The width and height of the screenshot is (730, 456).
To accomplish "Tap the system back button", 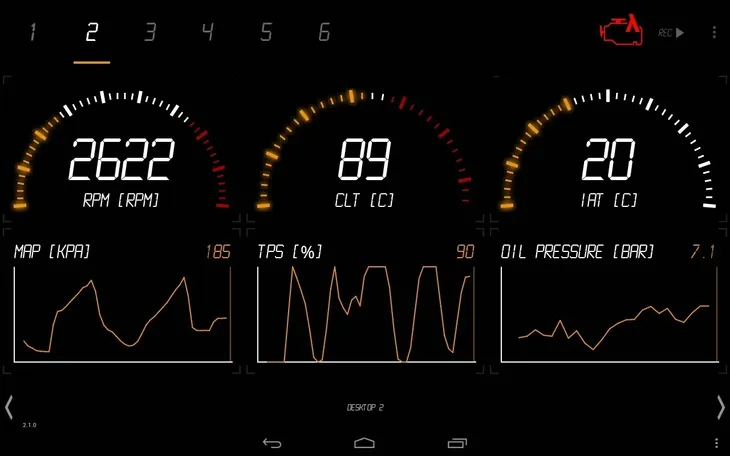I will coord(272,443).
